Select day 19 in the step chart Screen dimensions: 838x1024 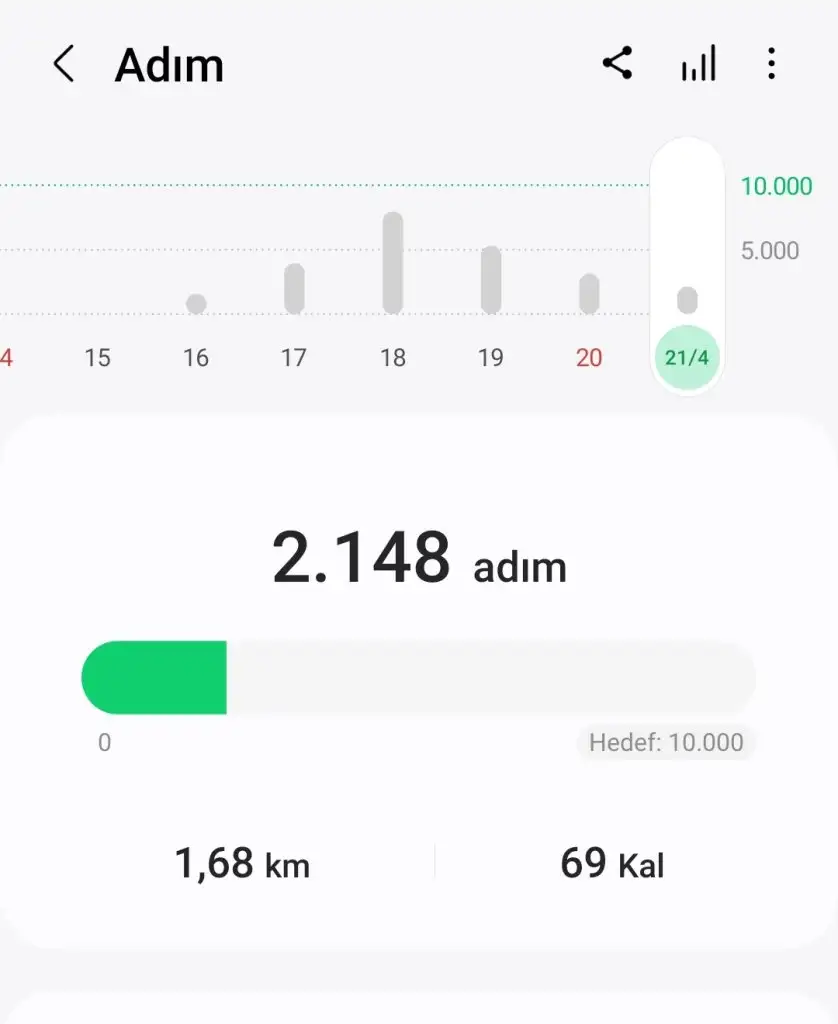pos(490,357)
